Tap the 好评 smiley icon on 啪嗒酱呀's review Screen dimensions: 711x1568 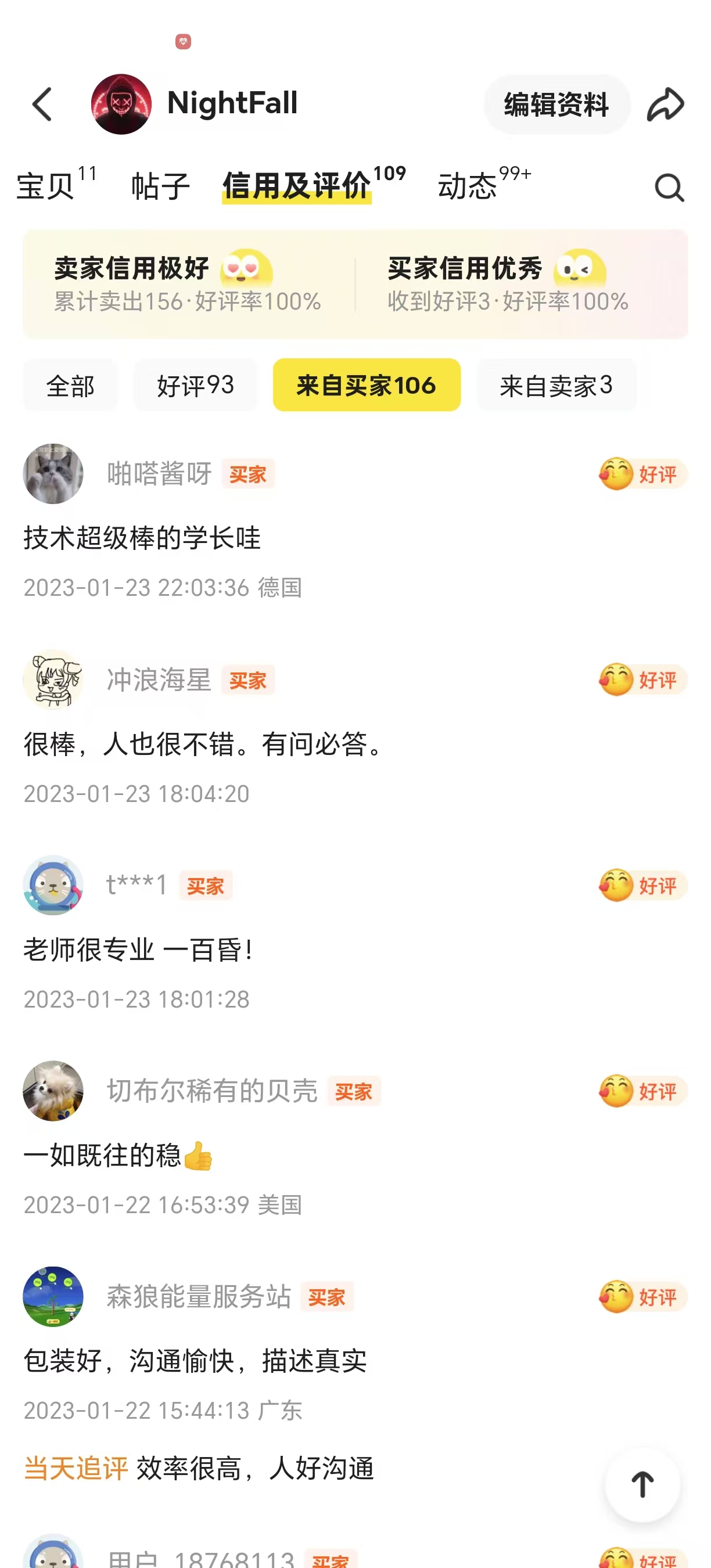(x=617, y=474)
